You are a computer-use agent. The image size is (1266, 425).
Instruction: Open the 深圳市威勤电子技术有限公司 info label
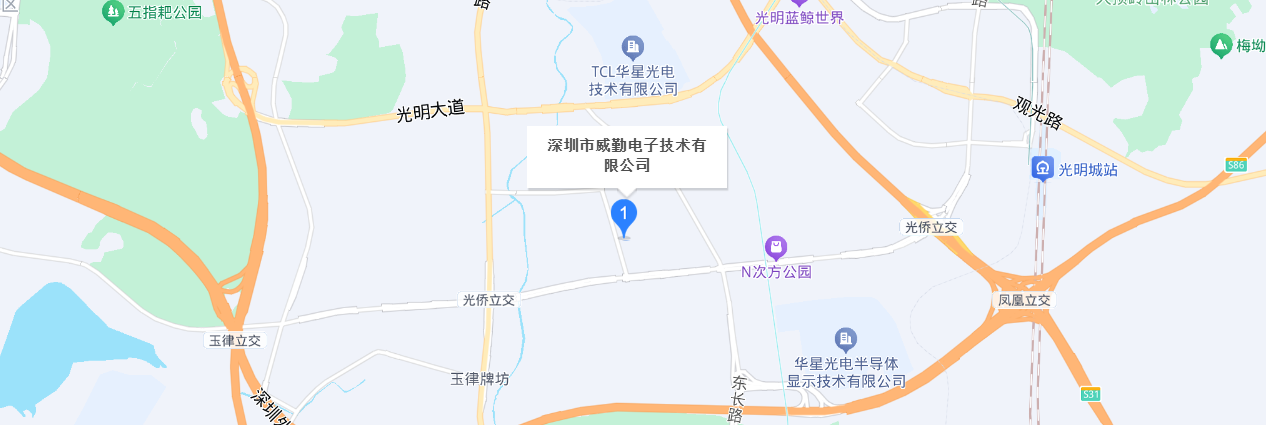coord(626,155)
